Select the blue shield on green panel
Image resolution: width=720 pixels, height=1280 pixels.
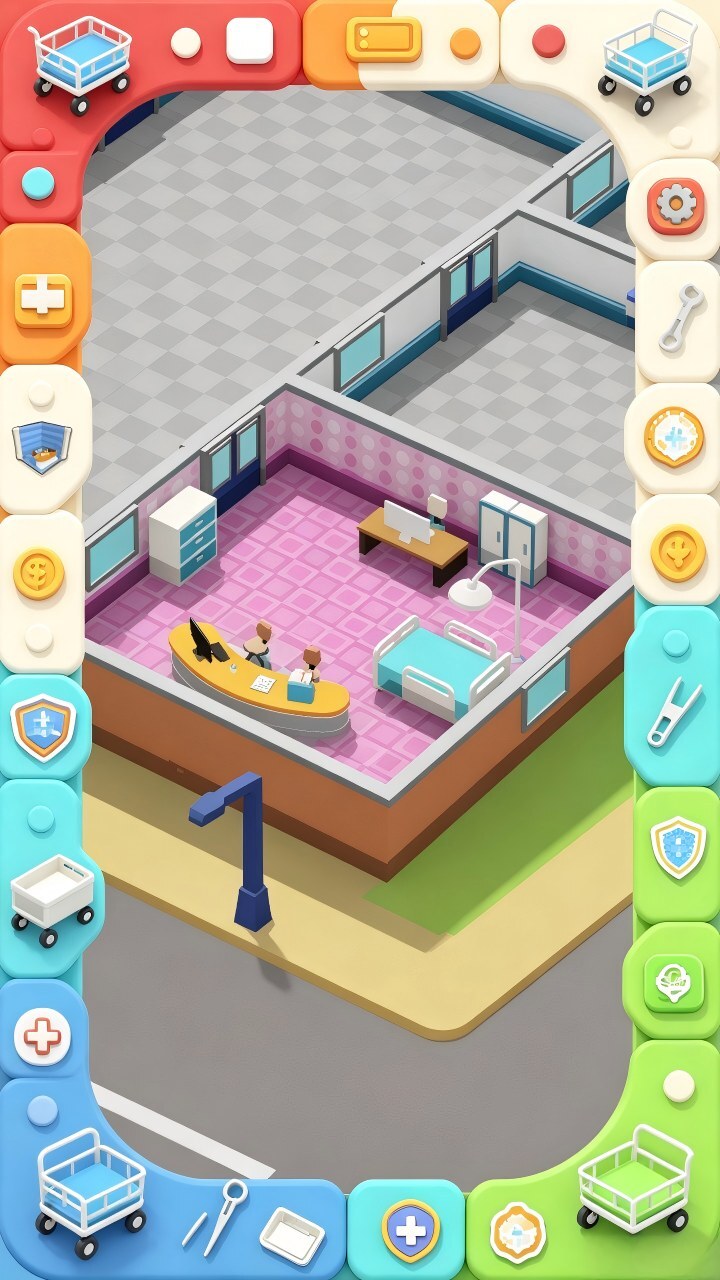pos(679,846)
